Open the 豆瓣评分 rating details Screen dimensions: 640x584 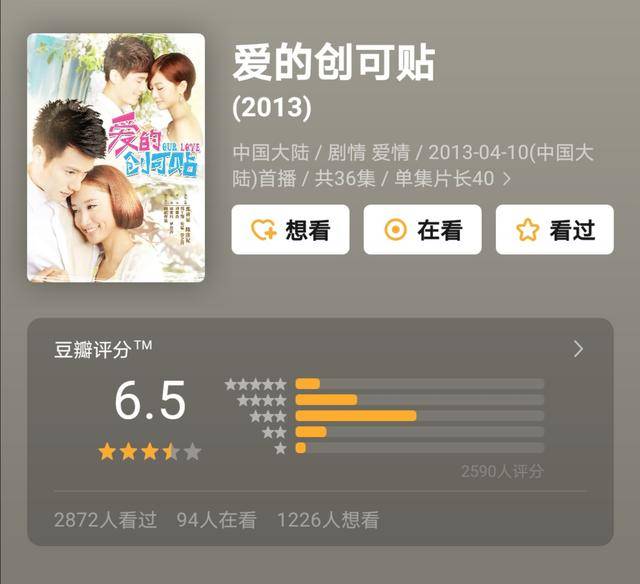coord(578,349)
